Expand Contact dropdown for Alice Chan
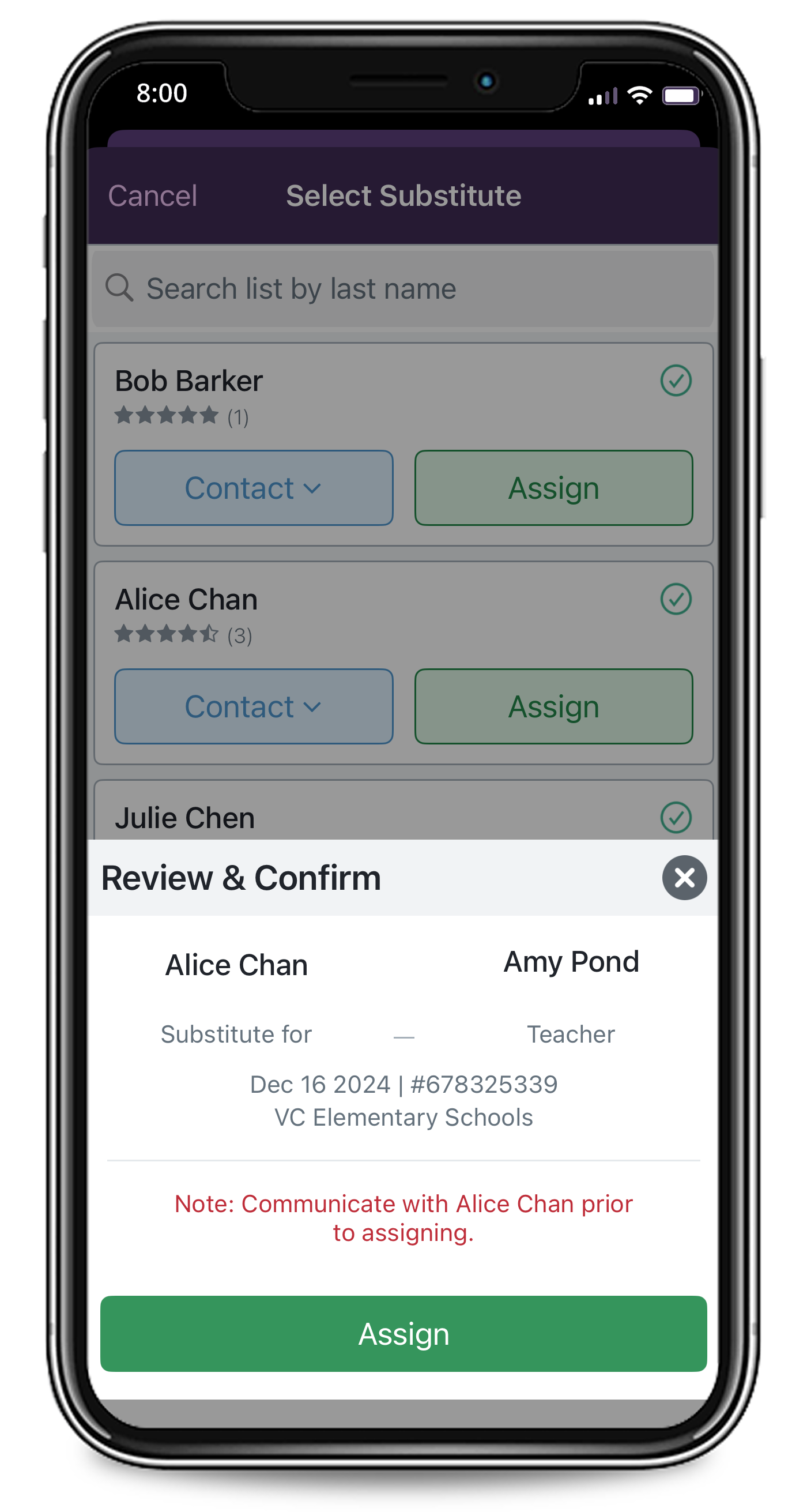 coord(254,706)
